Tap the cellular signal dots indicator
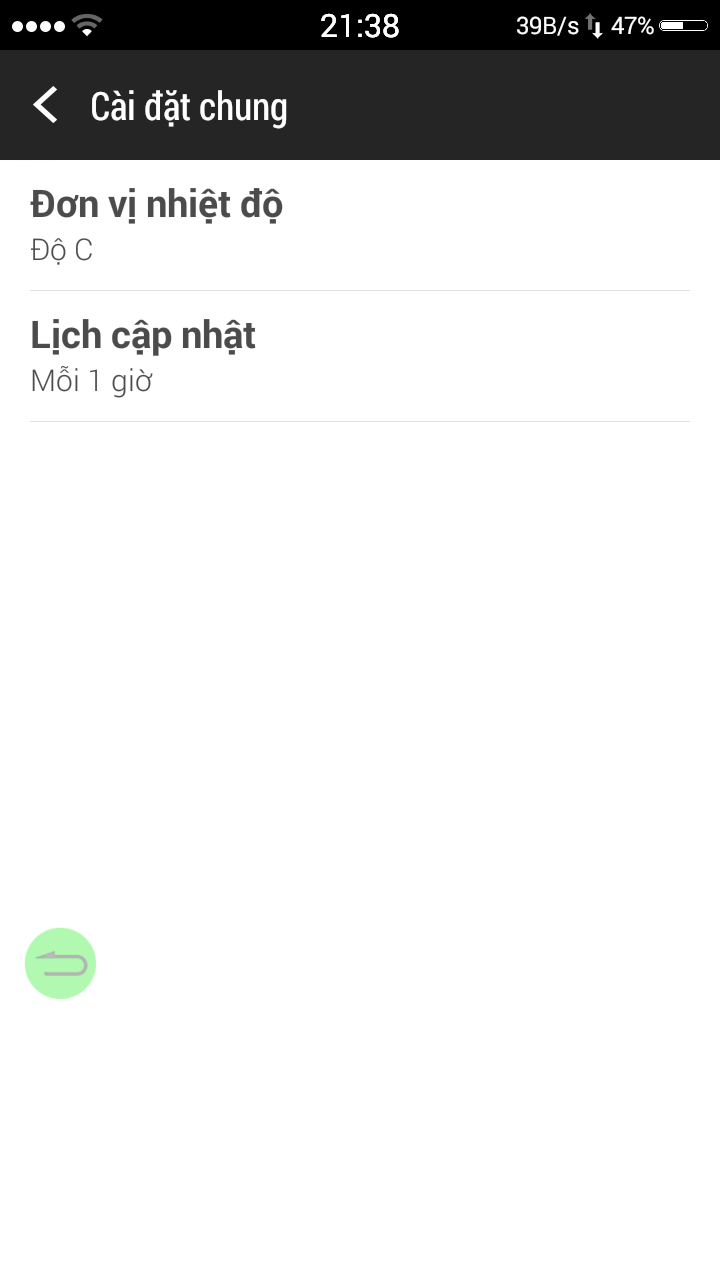 coord(35,25)
